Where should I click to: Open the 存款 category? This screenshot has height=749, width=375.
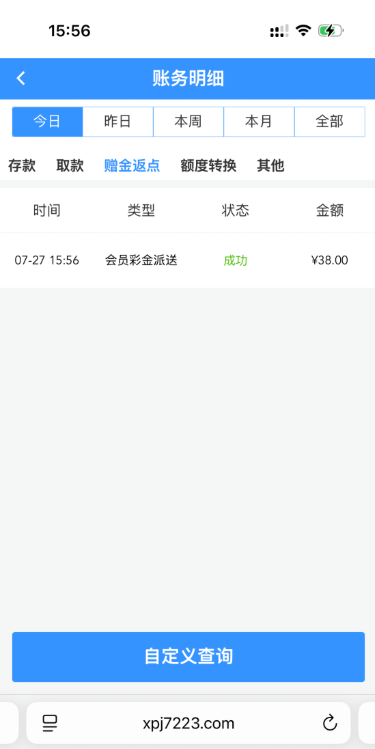(x=22, y=166)
